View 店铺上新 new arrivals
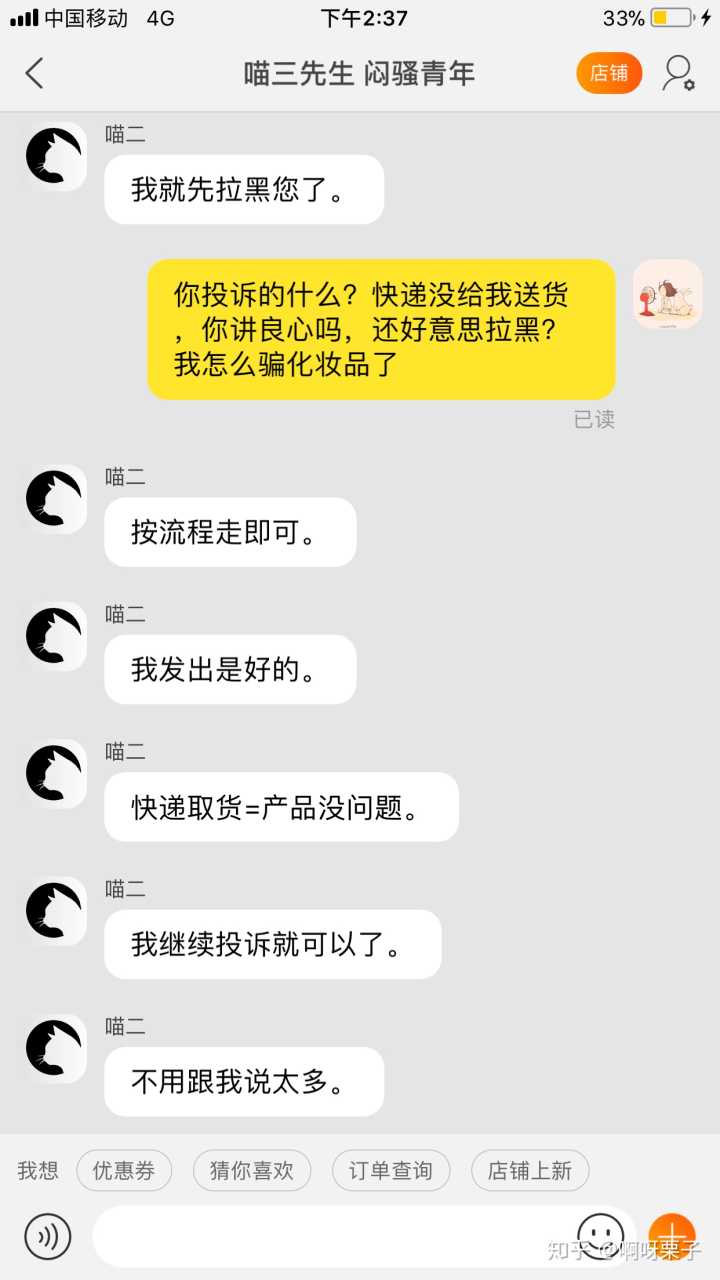Image resolution: width=720 pixels, height=1280 pixels. (x=530, y=1170)
